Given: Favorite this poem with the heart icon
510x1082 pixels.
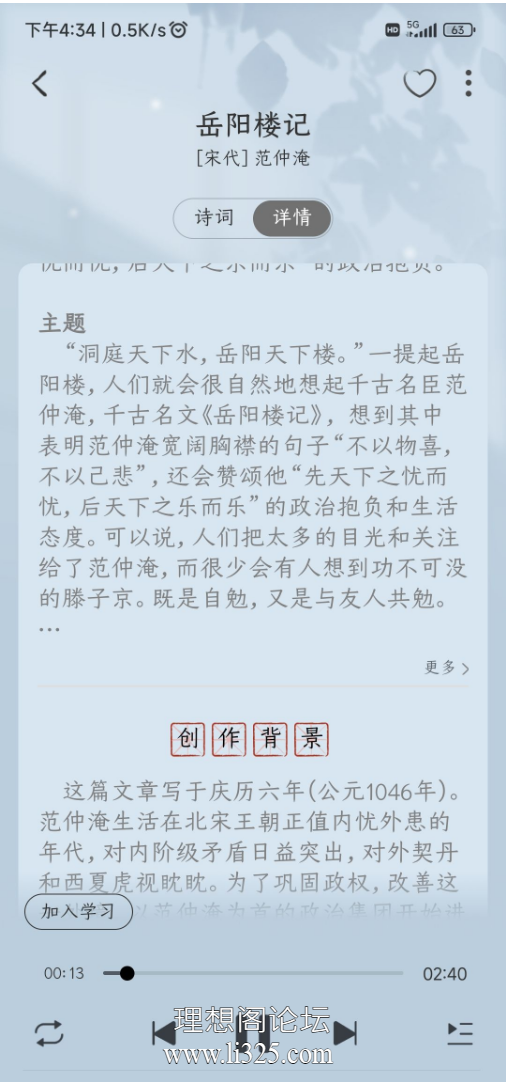Looking at the screenshot, I should pyautogui.click(x=420, y=83).
